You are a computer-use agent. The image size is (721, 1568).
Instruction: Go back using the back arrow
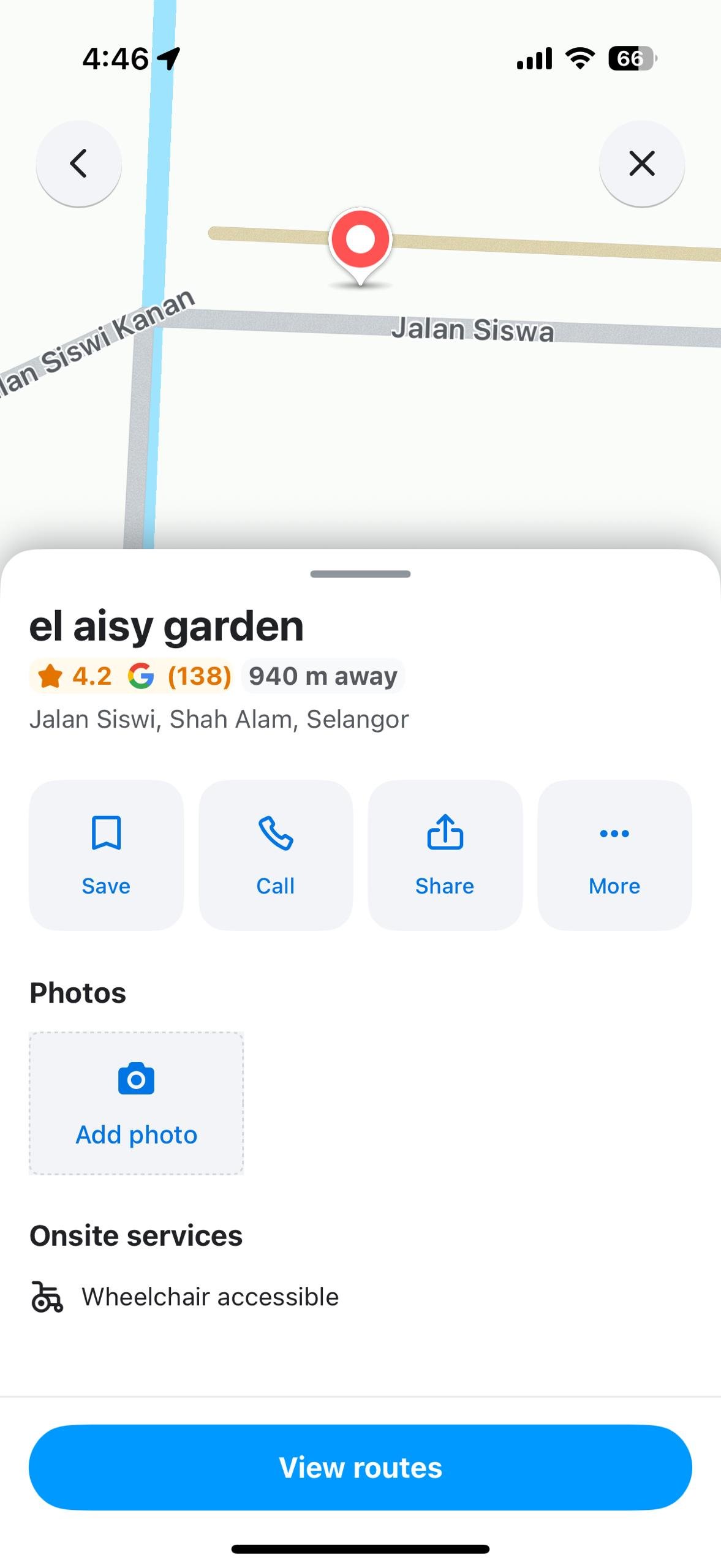click(x=78, y=164)
